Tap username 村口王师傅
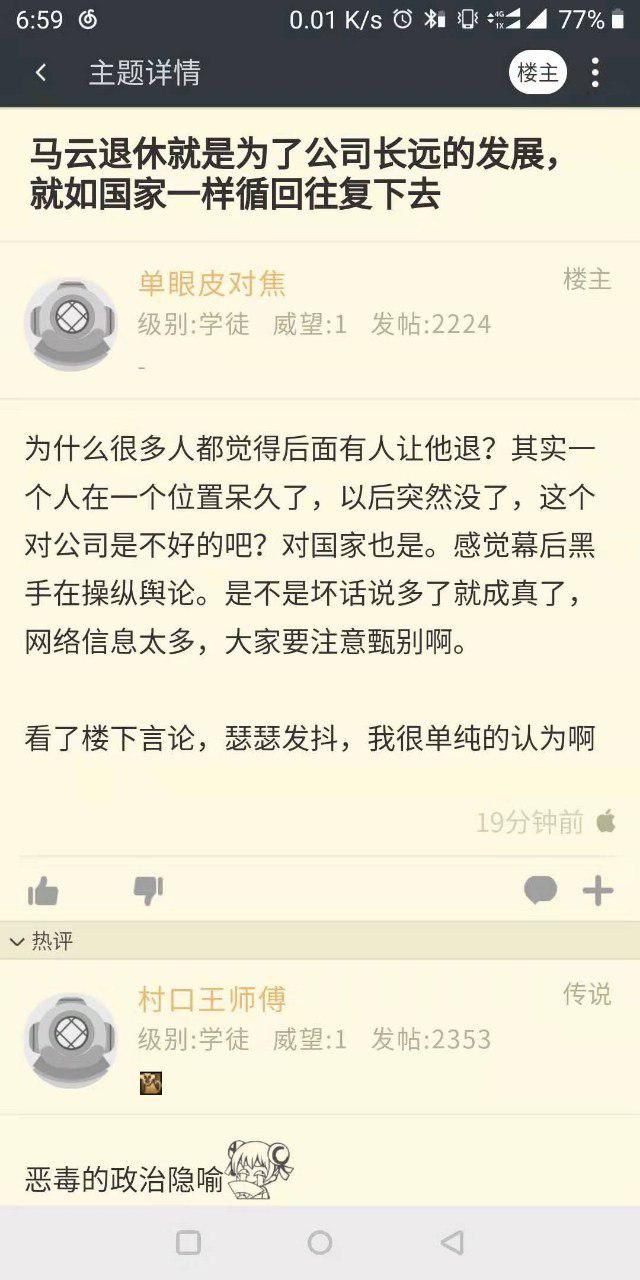This screenshot has width=640, height=1280. tap(212, 999)
